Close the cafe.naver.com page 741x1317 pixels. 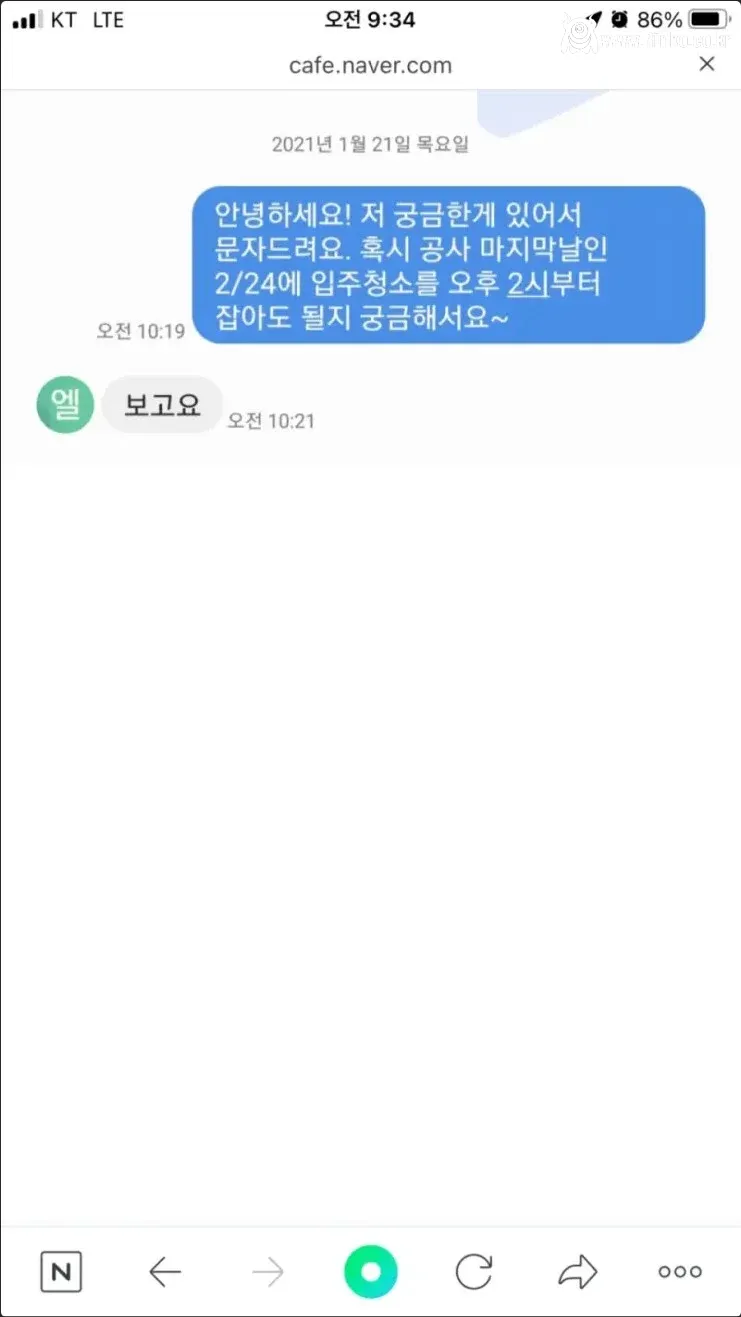point(707,63)
